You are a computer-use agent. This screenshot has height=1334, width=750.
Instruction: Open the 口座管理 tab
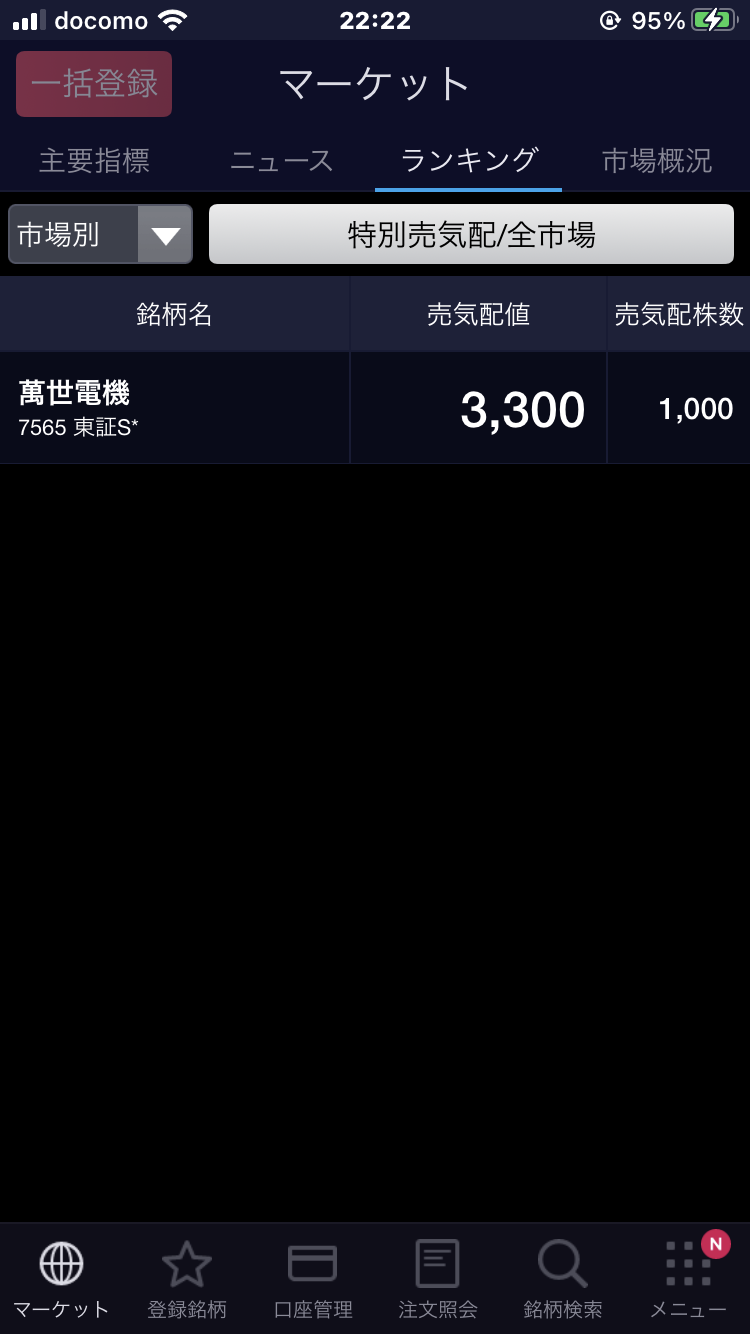(x=312, y=1278)
